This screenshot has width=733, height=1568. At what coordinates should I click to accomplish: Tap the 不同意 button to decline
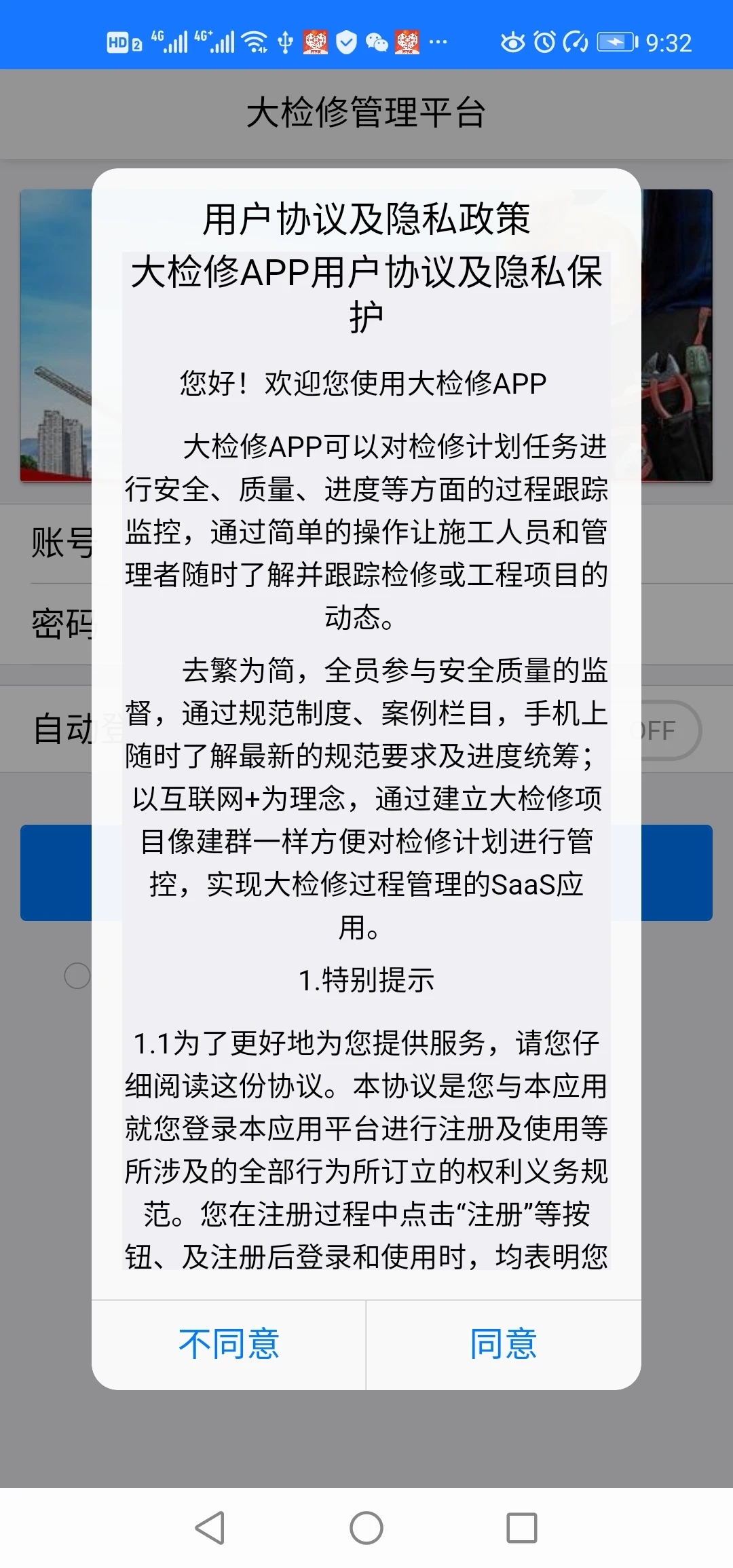point(229,1341)
